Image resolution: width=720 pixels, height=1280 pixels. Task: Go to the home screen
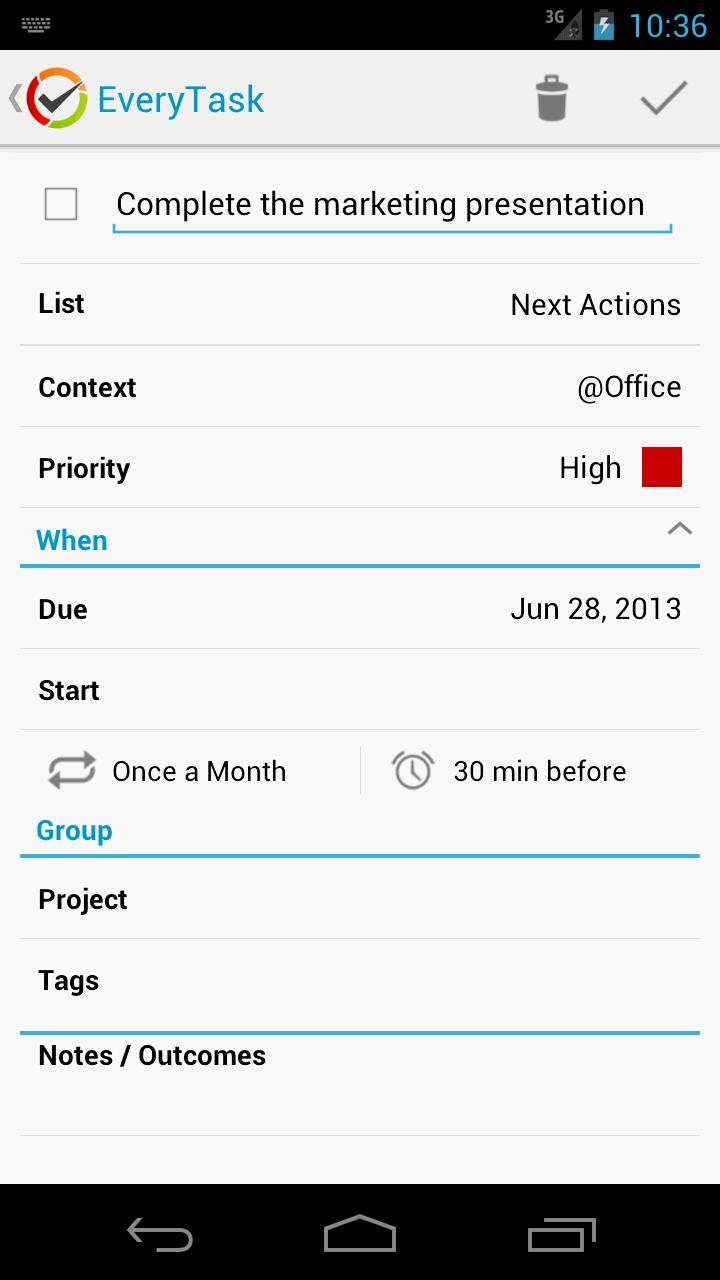[360, 1234]
